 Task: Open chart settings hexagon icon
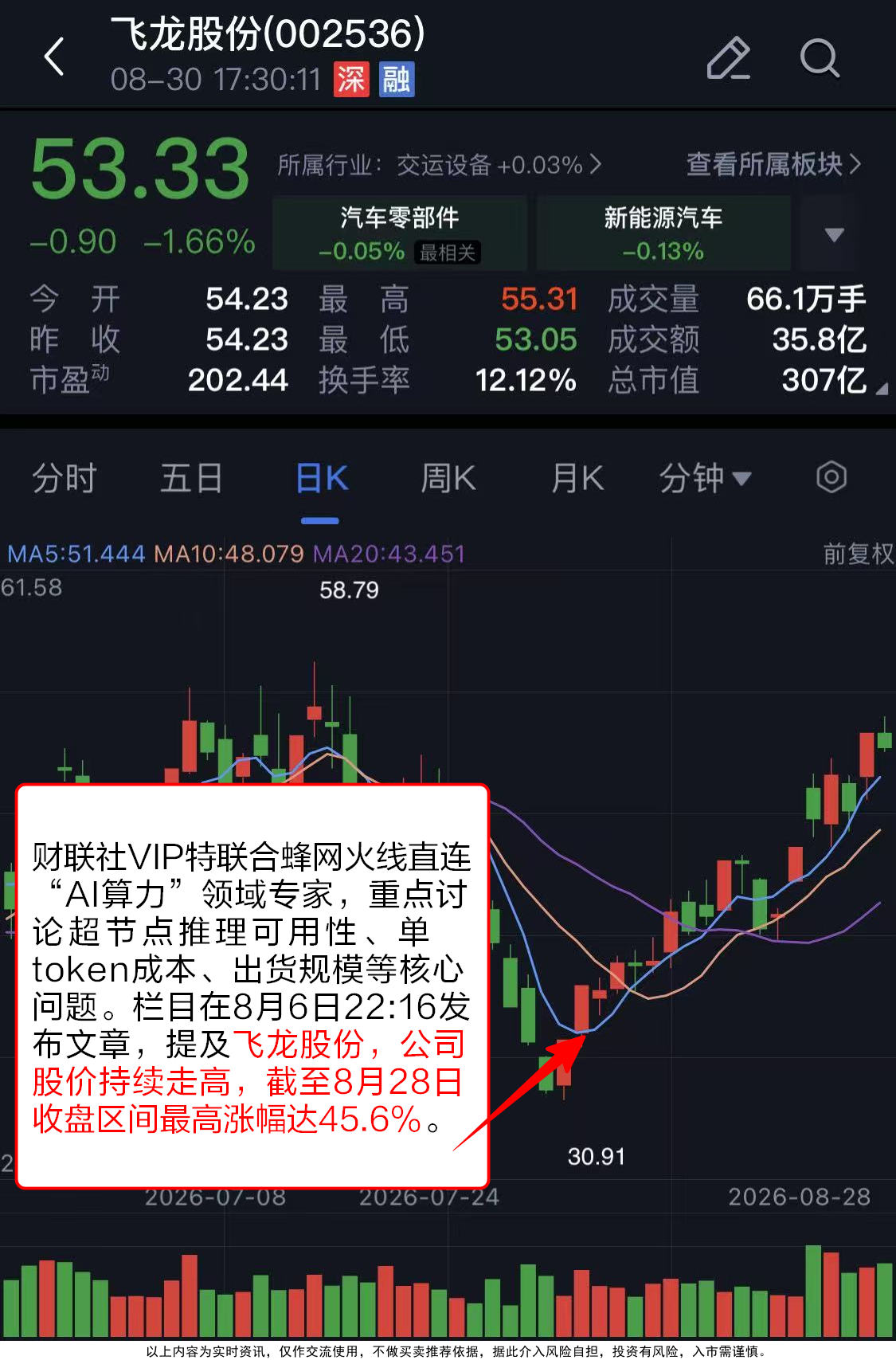831,477
